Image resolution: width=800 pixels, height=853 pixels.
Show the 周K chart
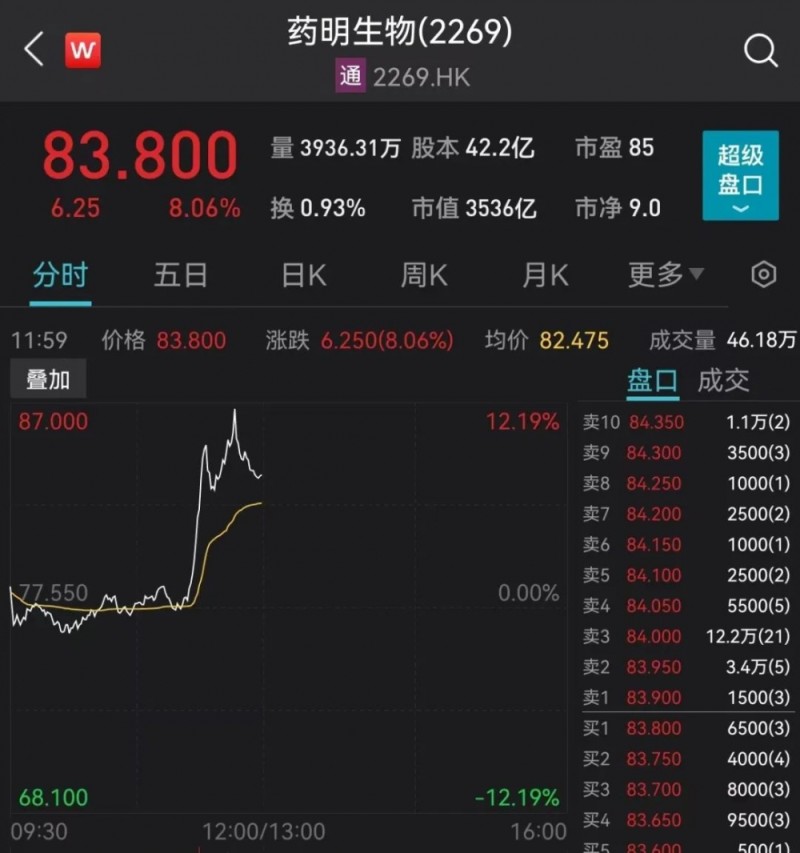click(424, 275)
